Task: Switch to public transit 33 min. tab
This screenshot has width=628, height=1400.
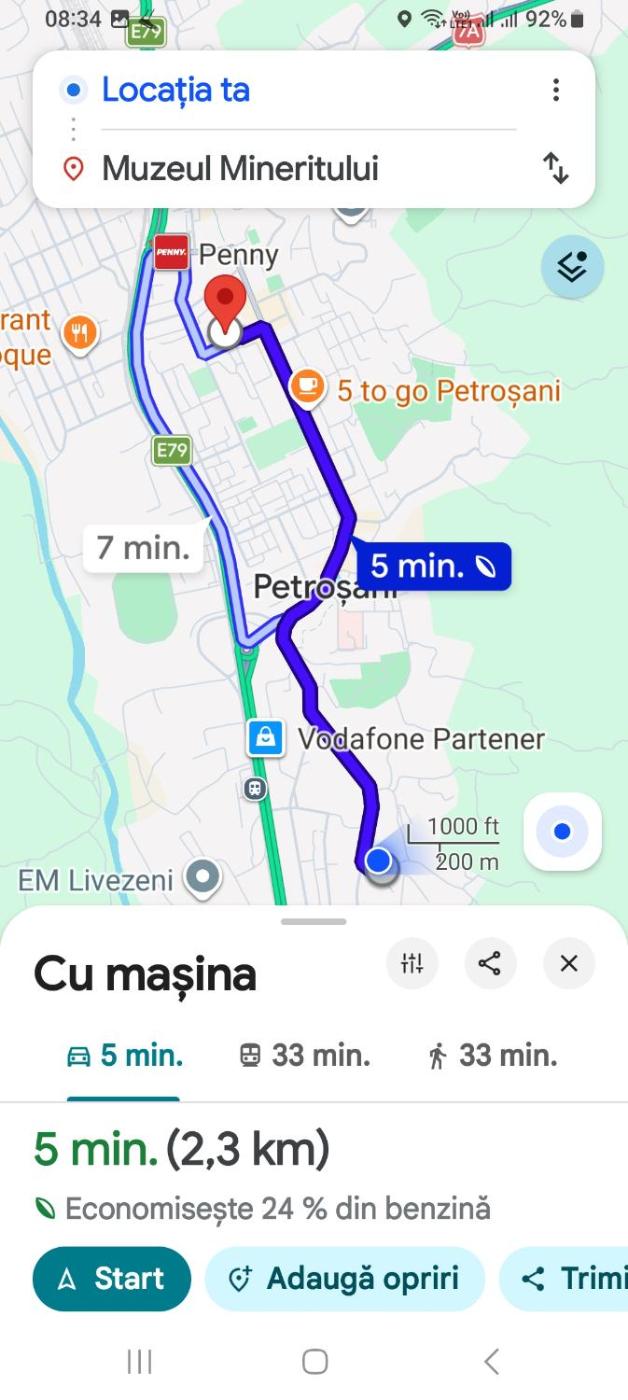Action: [305, 1055]
